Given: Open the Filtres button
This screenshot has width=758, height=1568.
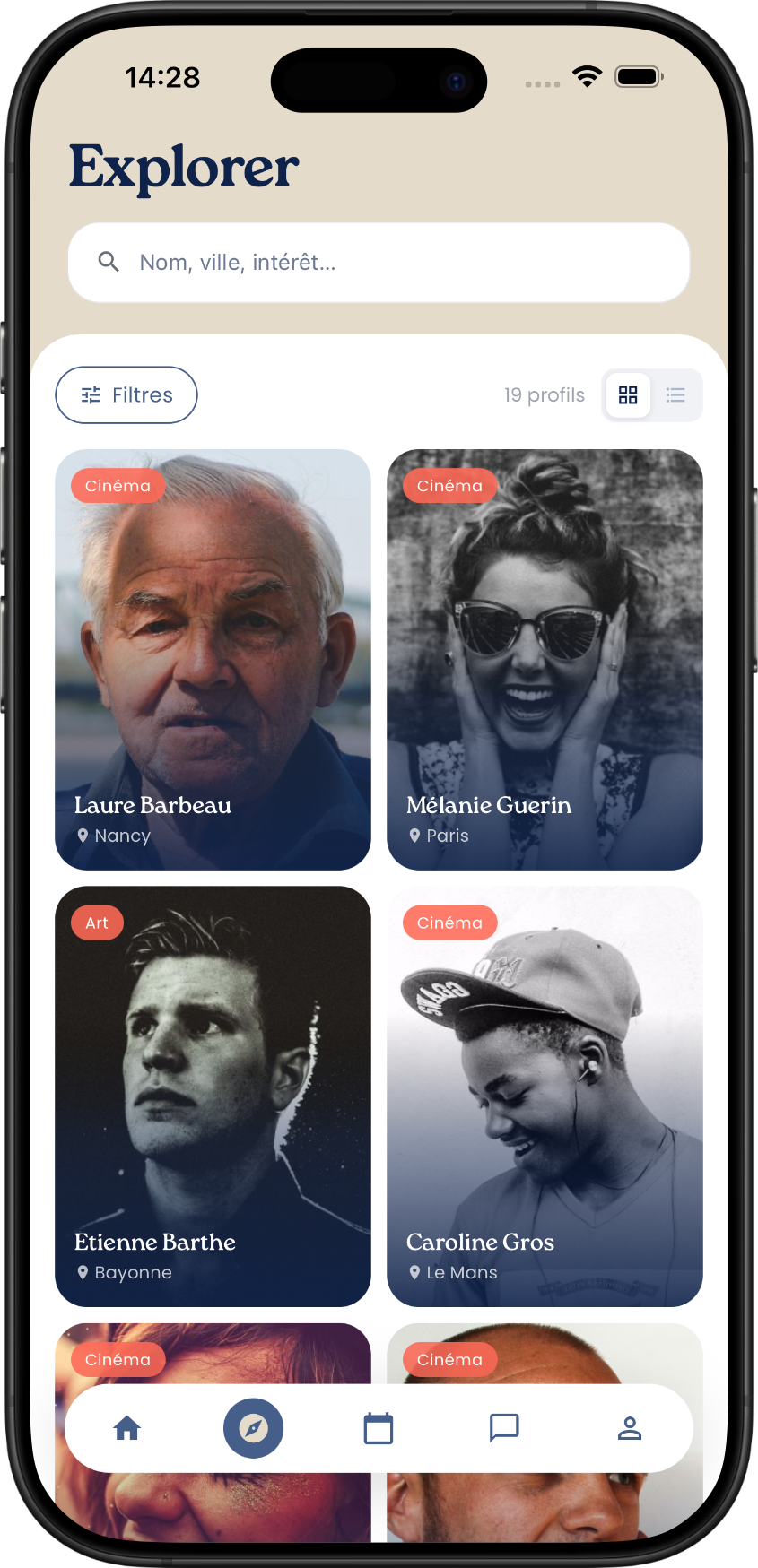Looking at the screenshot, I should click(x=126, y=394).
